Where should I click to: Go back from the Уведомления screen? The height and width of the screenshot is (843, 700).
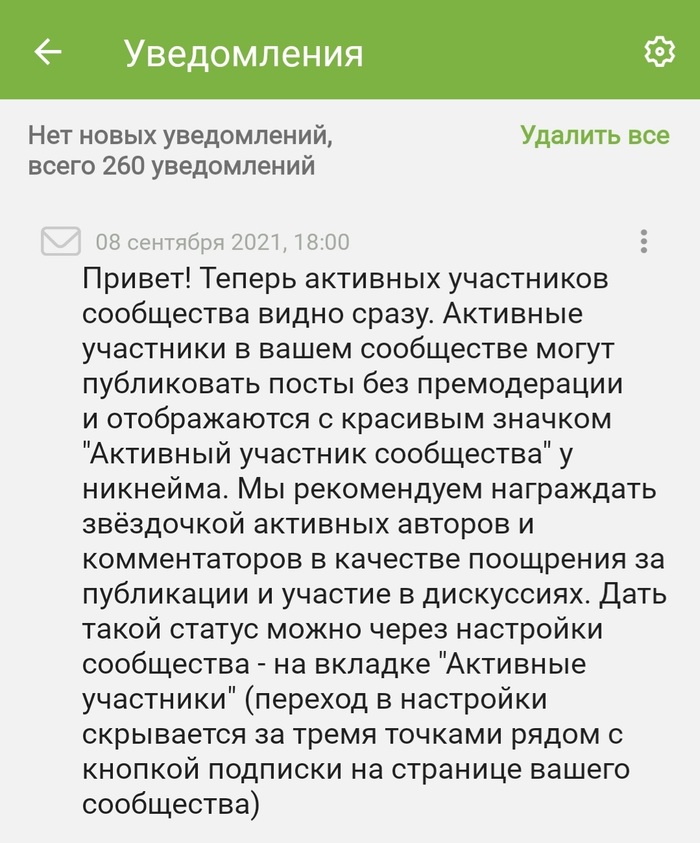tap(48, 52)
